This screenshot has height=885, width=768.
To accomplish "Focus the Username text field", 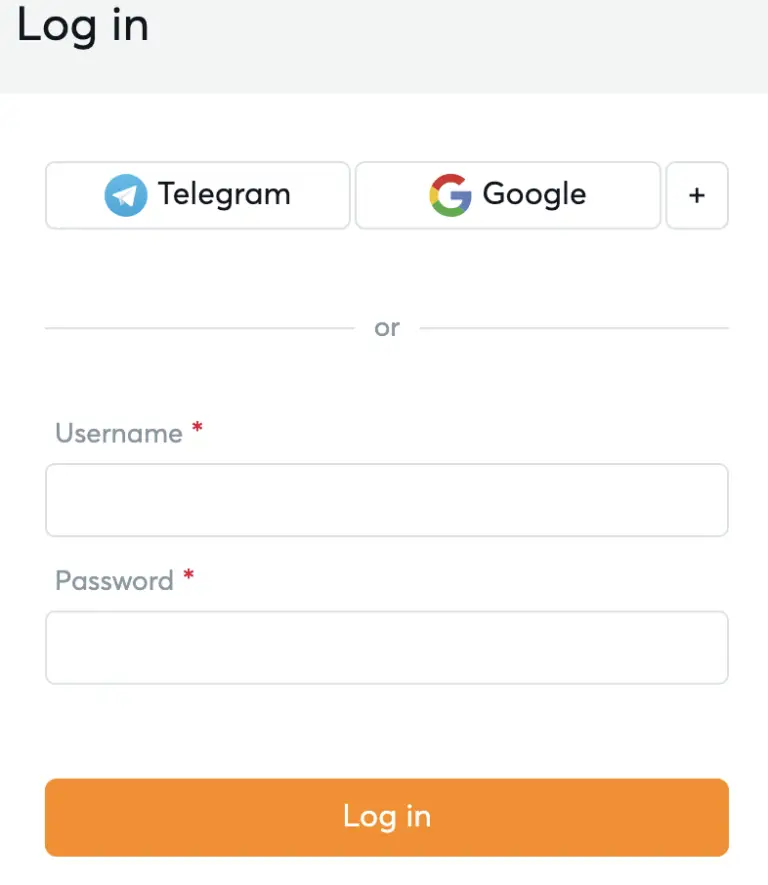I will click(x=386, y=500).
